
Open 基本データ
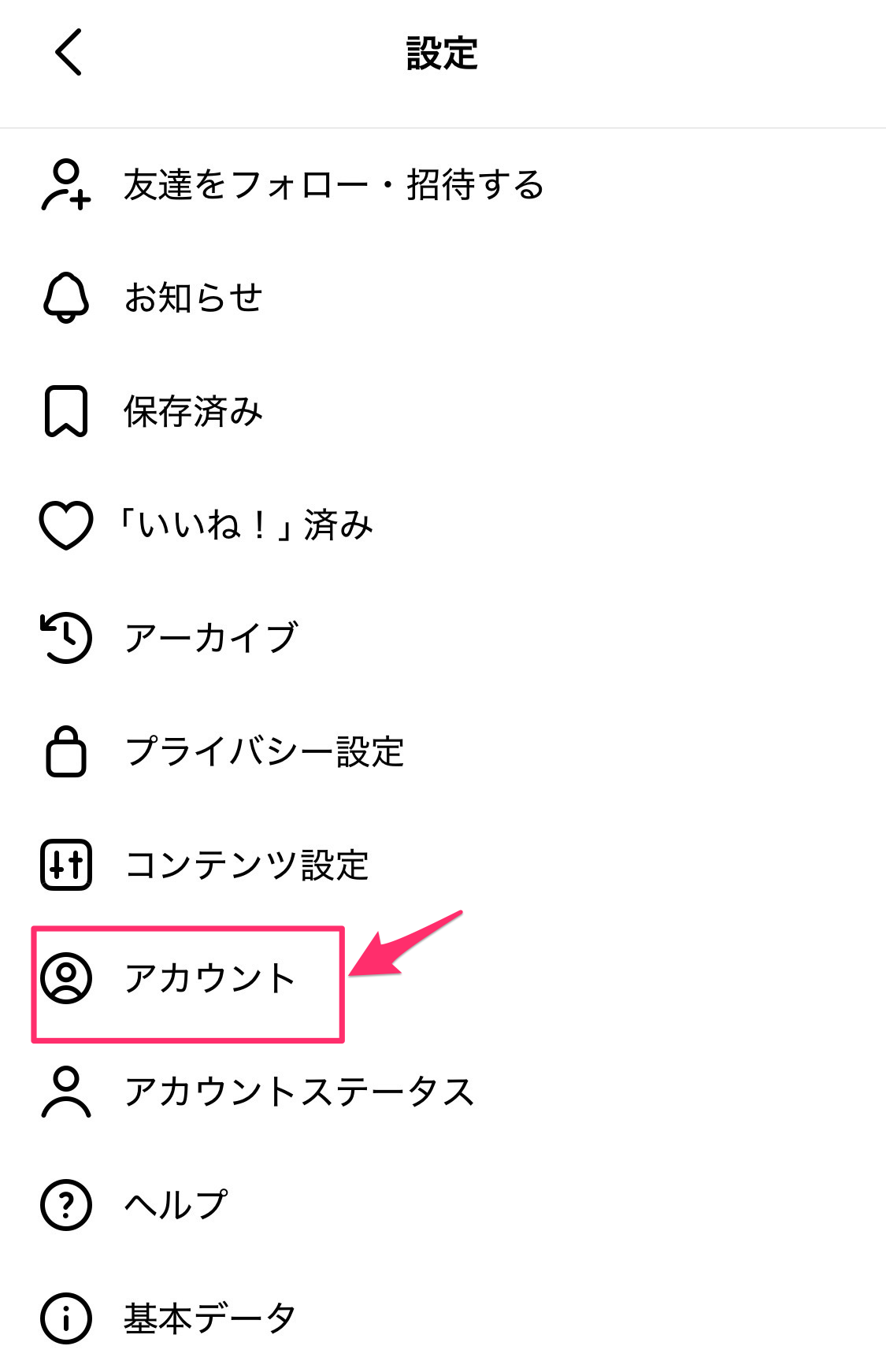click(209, 1318)
